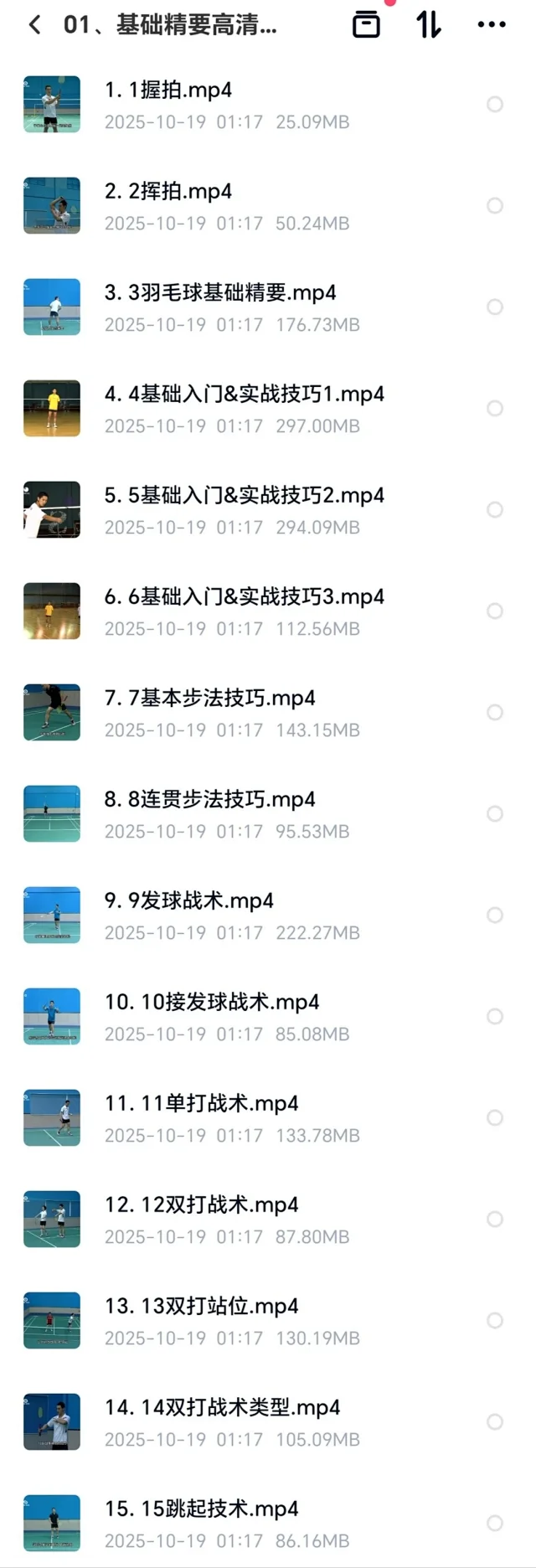View 14双打战术类型.mp4

(222, 1408)
